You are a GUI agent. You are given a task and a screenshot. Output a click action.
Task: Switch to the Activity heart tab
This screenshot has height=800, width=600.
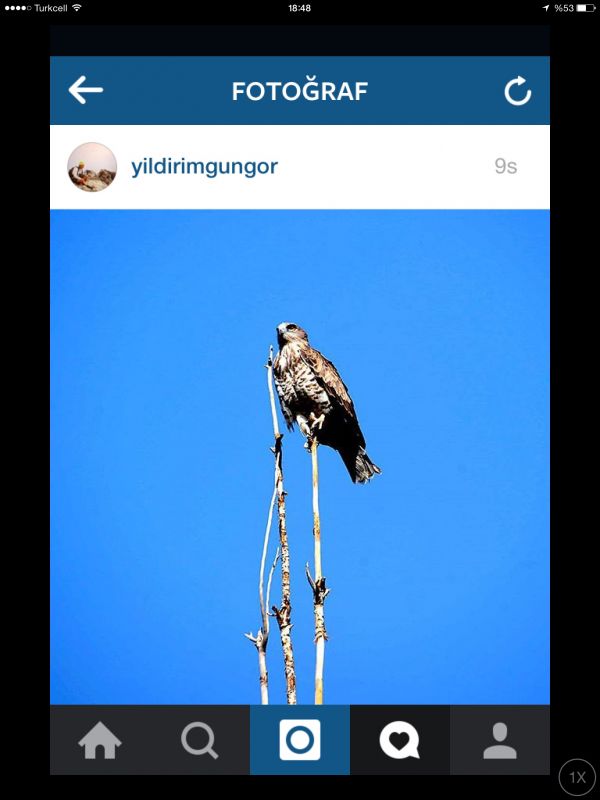click(x=399, y=740)
